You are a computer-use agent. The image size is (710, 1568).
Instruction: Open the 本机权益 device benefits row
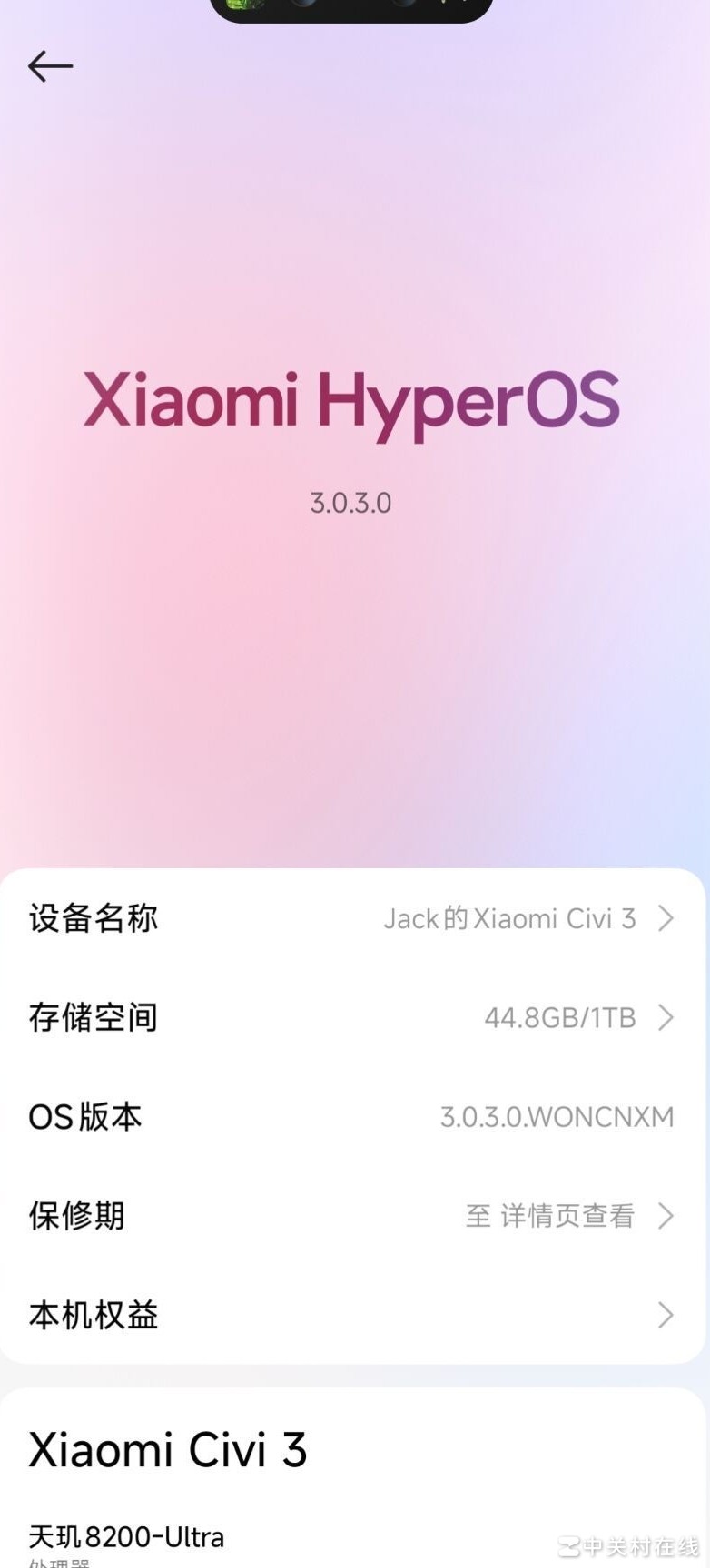[x=352, y=1315]
